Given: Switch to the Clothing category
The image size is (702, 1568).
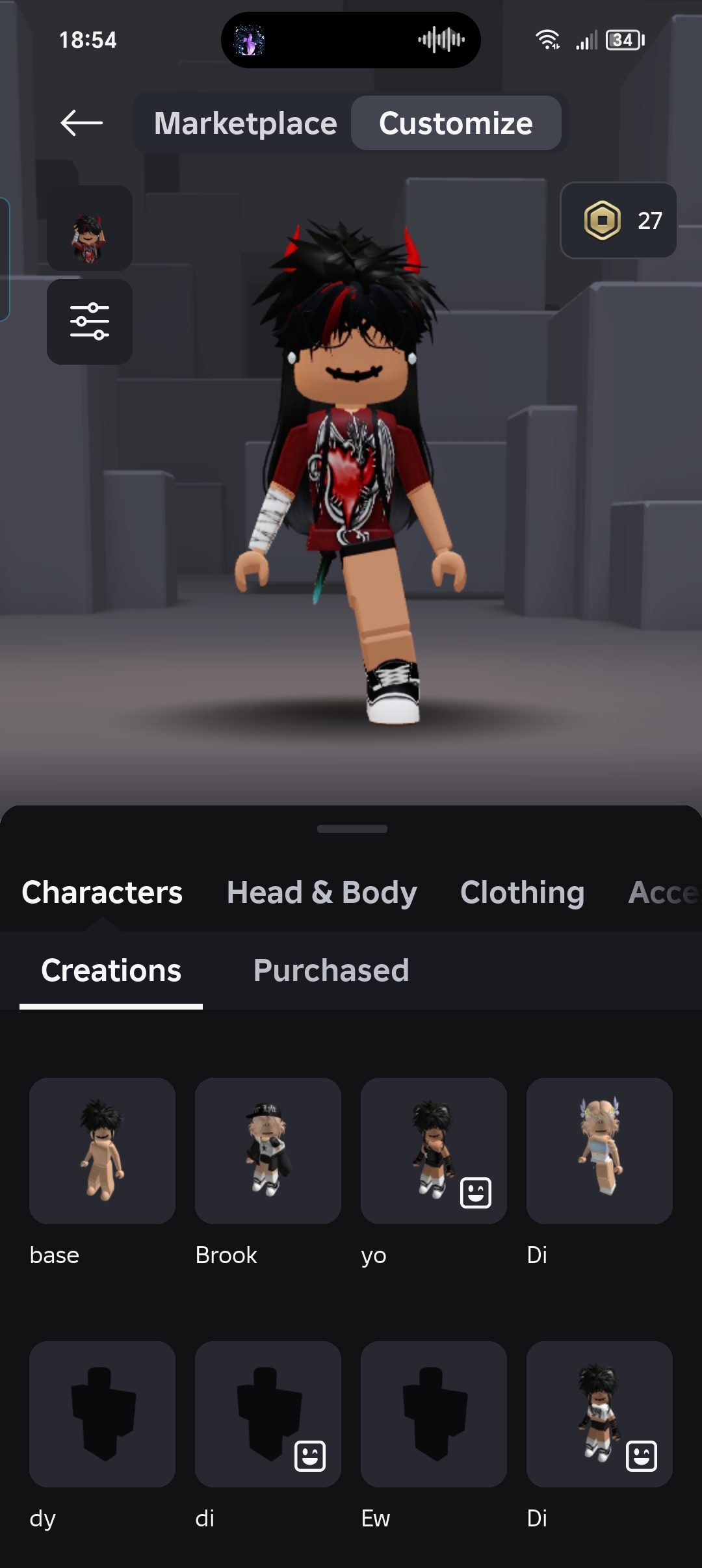Looking at the screenshot, I should [x=522, y=892].
